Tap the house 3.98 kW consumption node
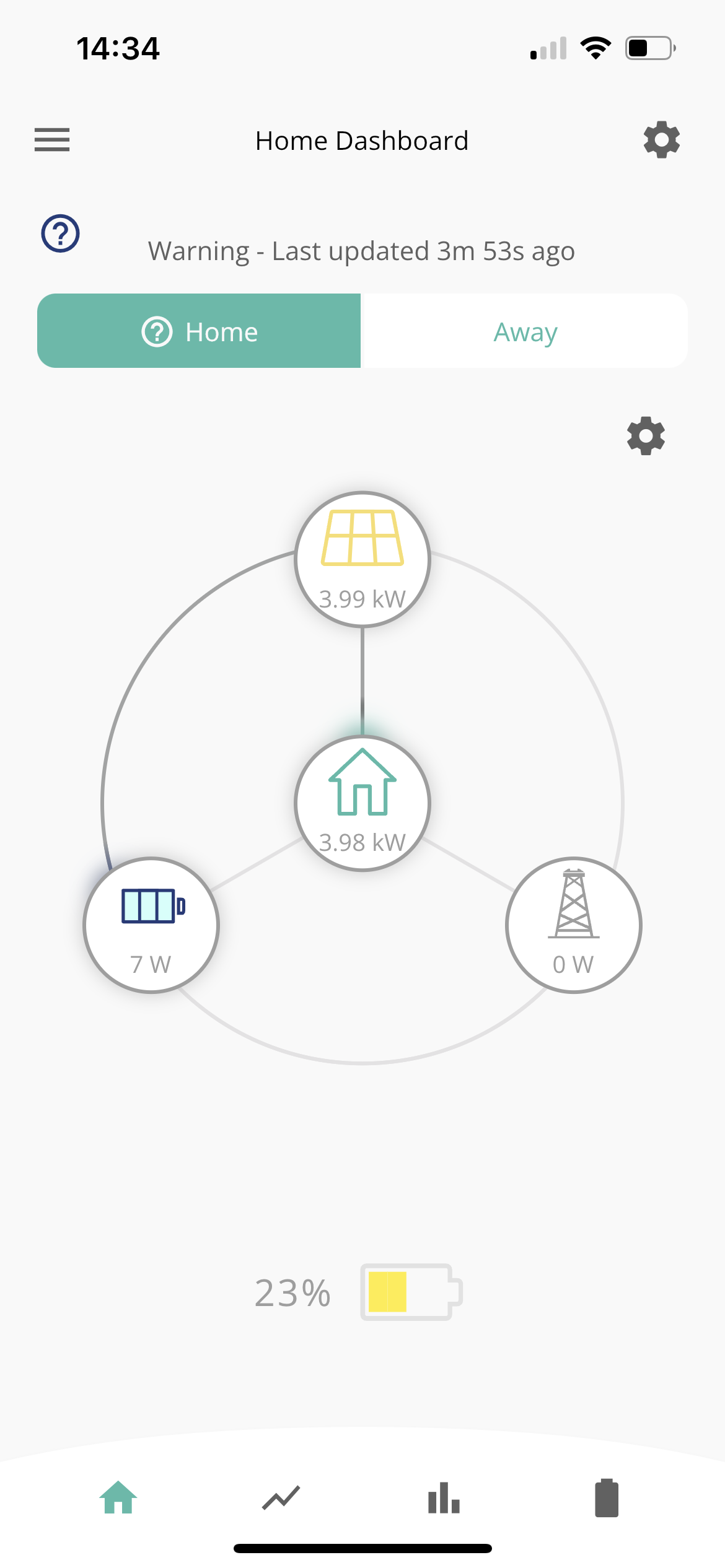The width and height of the screenshot is (725, 1568). coord(362,803)
